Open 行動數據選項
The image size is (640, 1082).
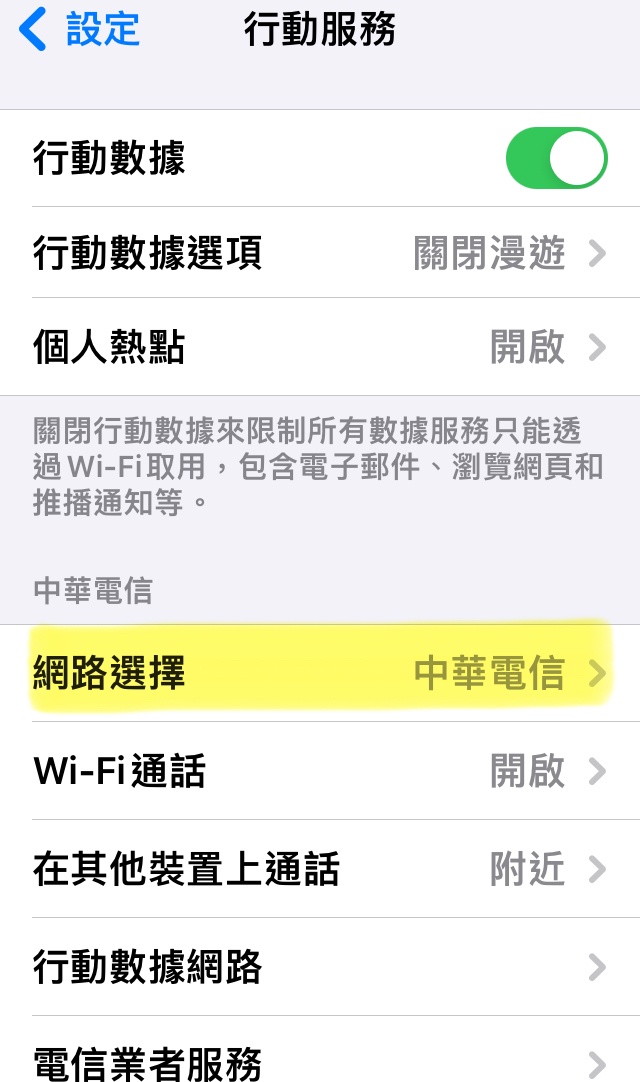pos(320,253)
